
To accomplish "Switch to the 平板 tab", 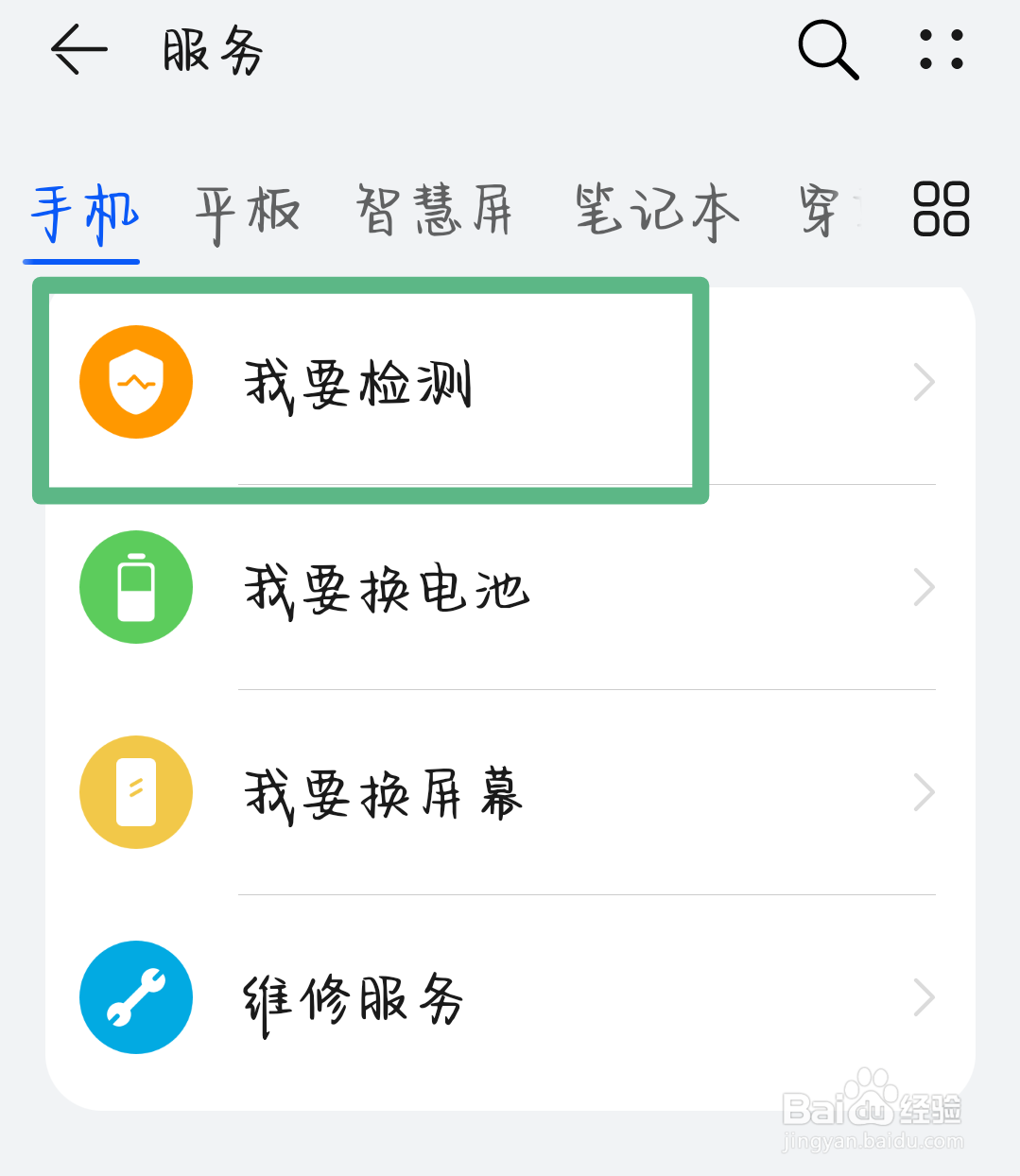I will 247,211.
